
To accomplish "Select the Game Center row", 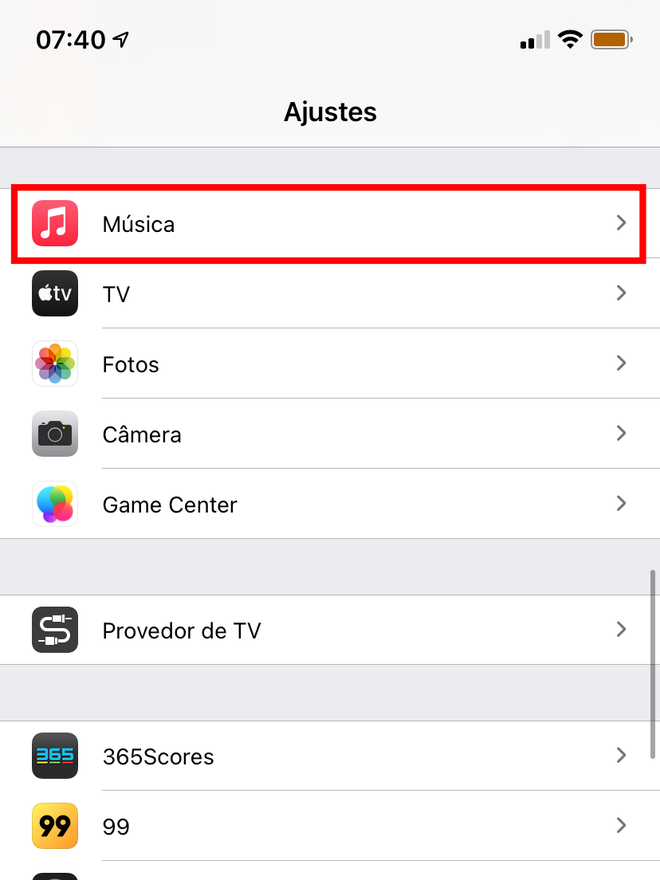I will 330,504.
